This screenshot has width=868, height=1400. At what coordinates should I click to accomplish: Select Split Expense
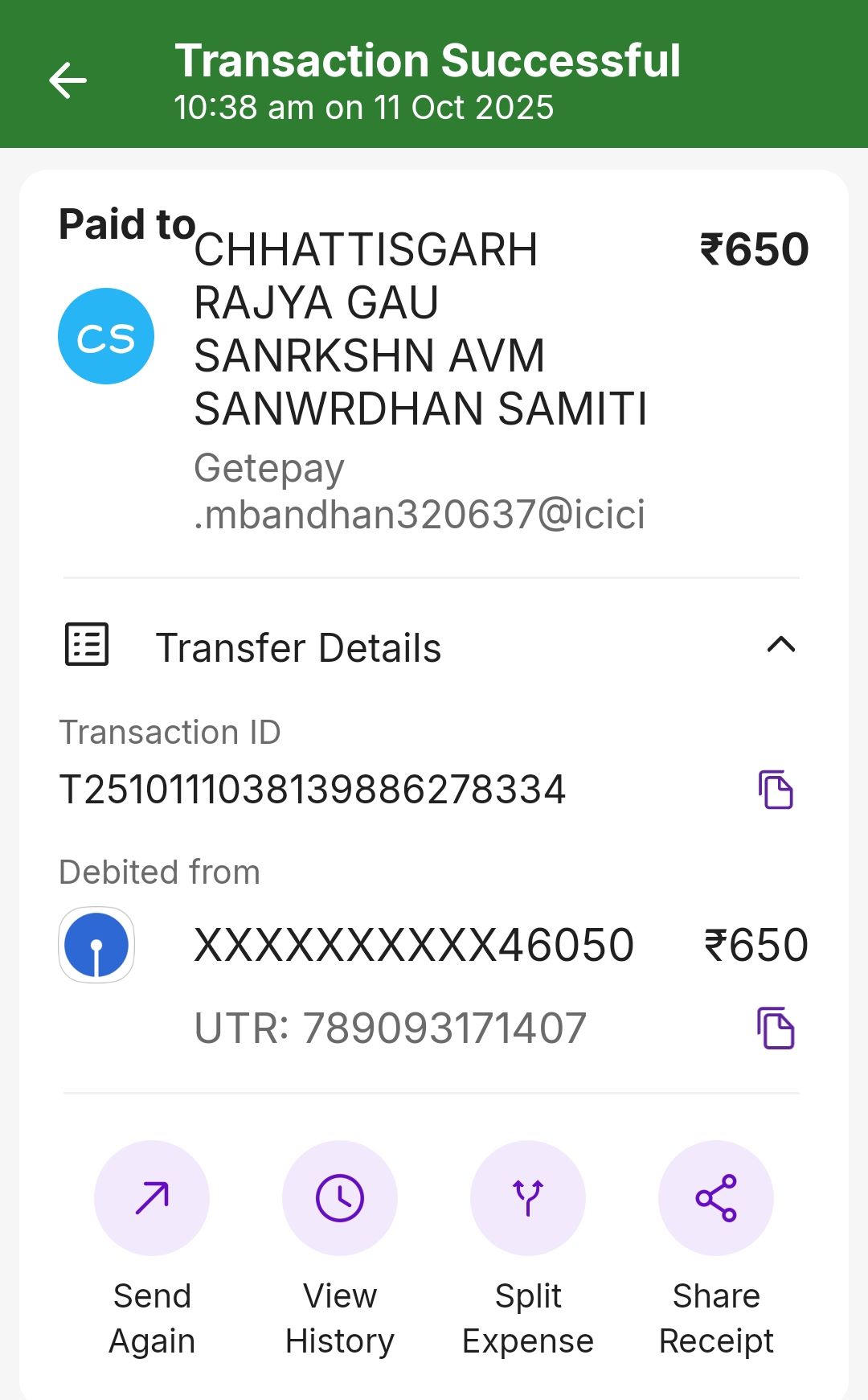528,1198
